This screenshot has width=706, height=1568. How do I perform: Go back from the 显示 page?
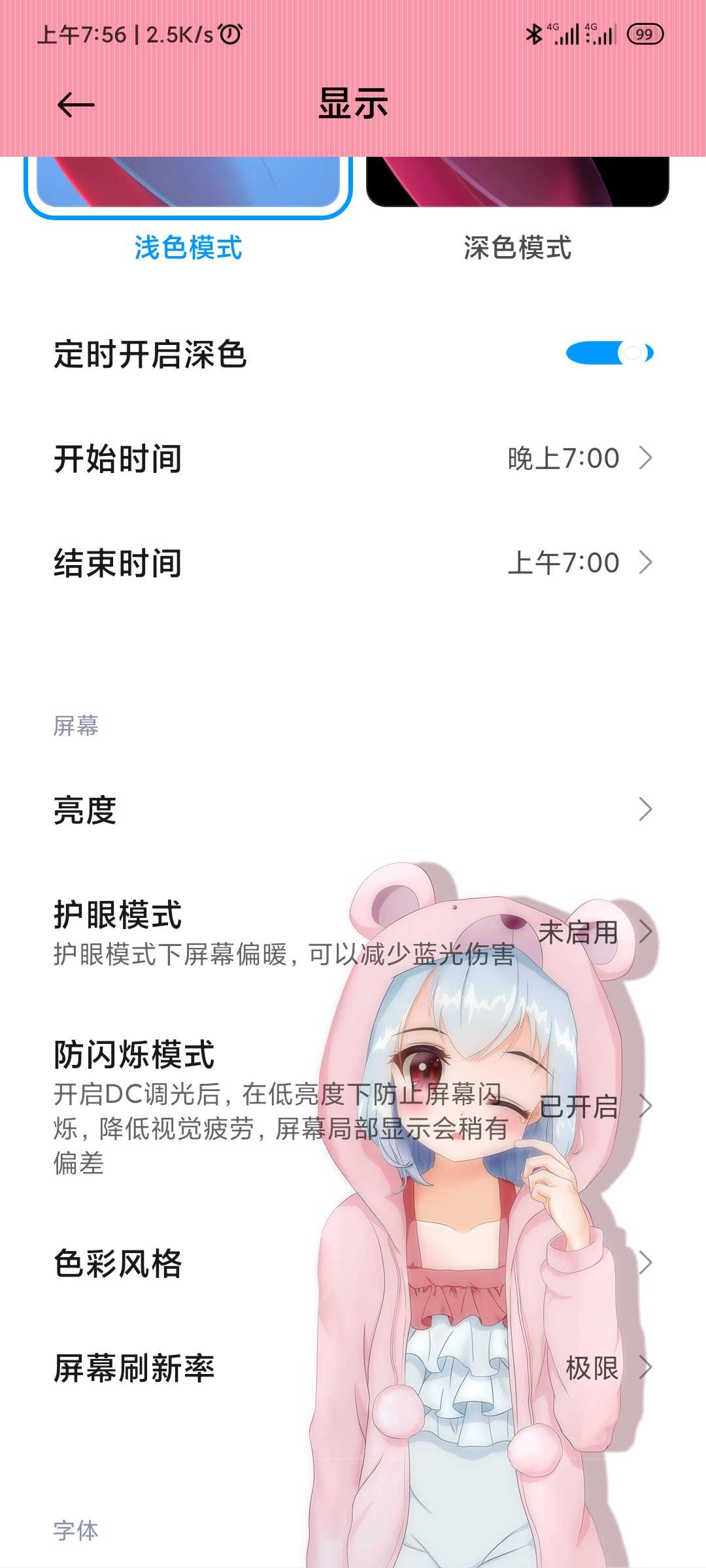tap(76, 105)
